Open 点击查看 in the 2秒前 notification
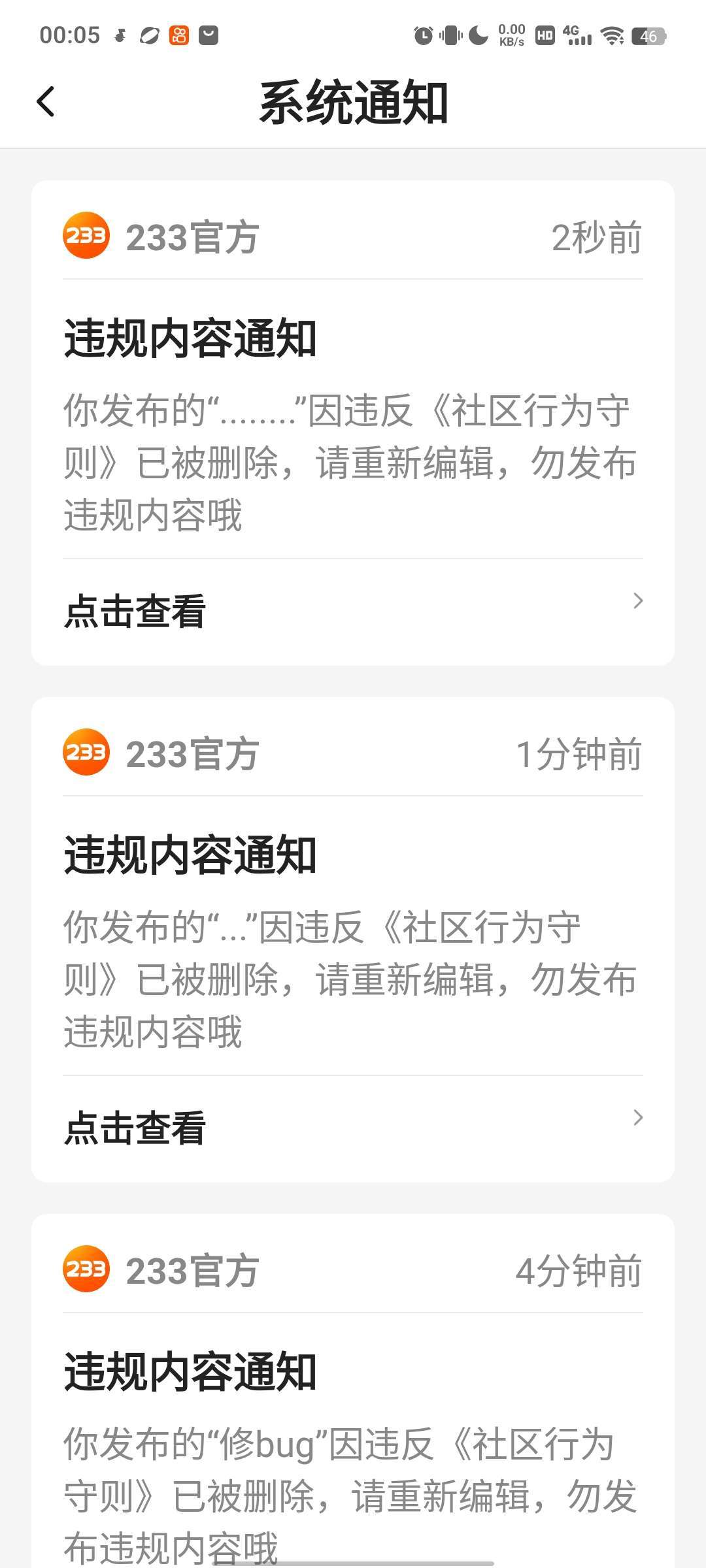Image resolution: width=706 pixels, height=1568 pixels. tap(353, 612)
